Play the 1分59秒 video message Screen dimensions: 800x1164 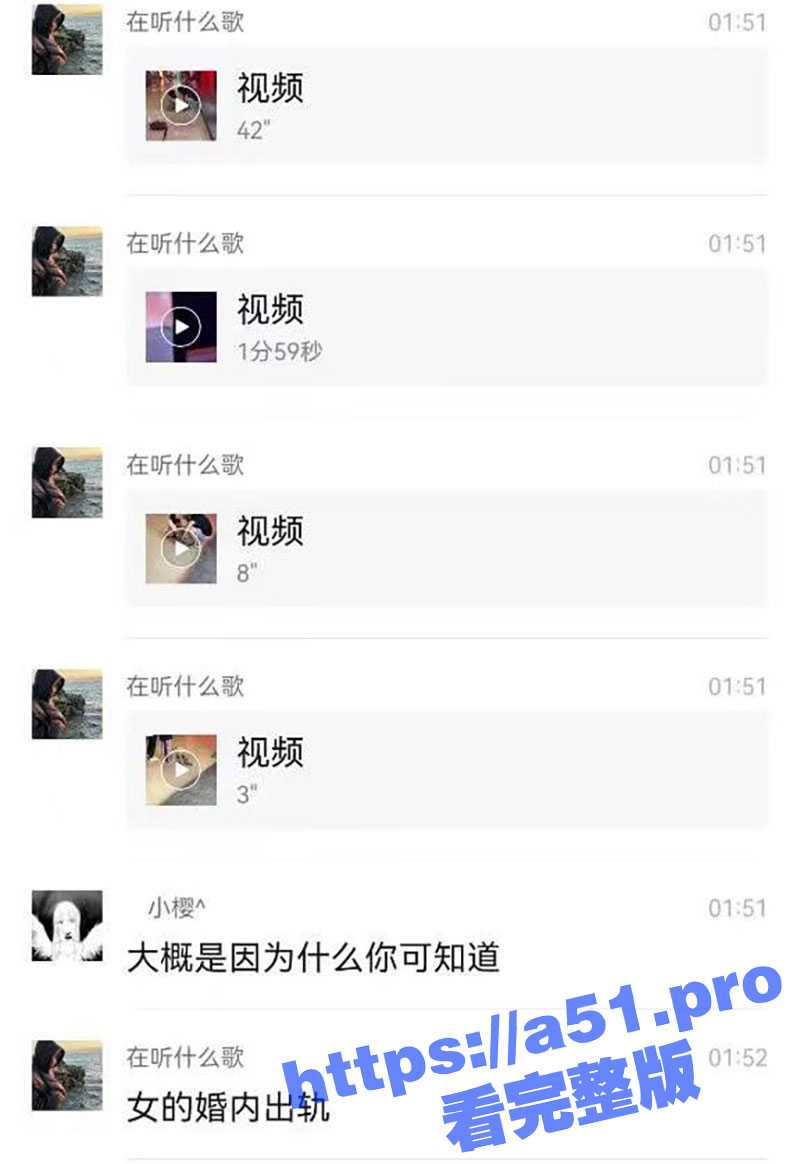click(181, 327)
